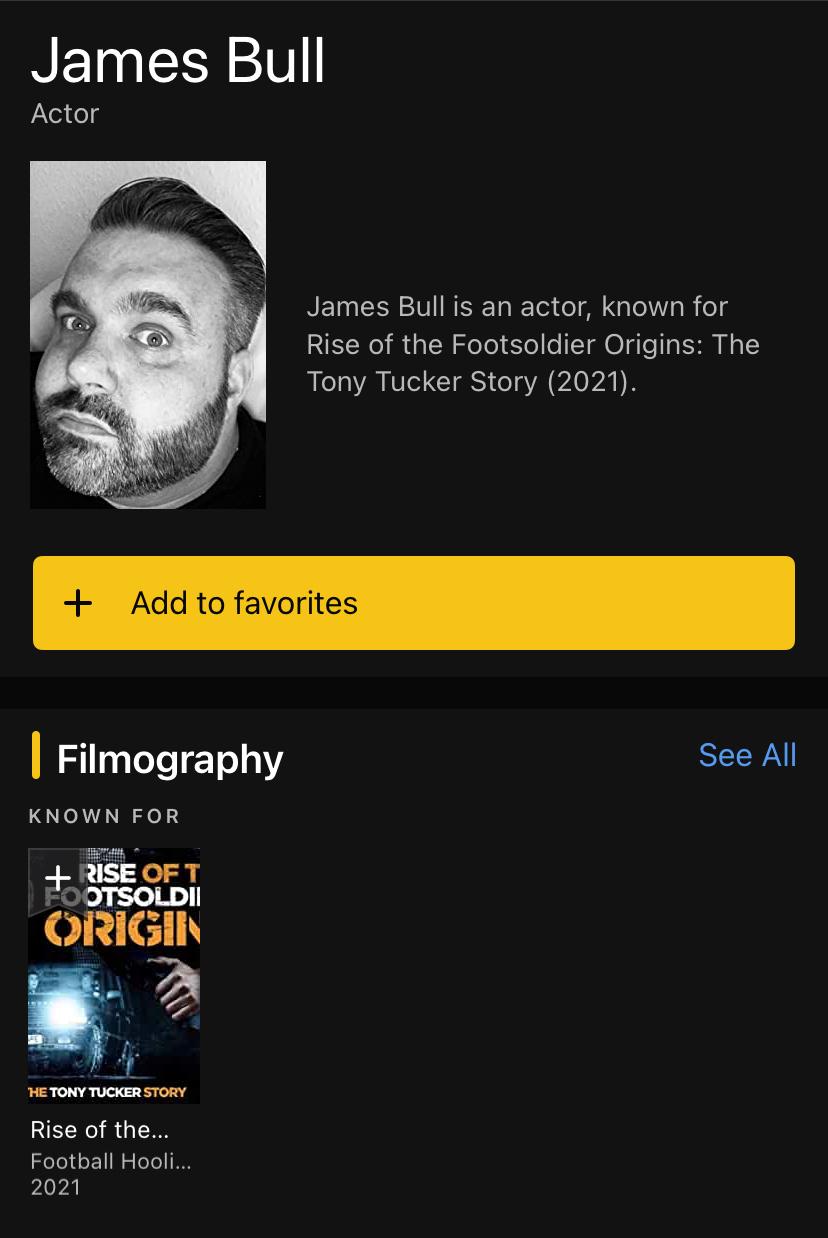
Task: Add James Bull to favorites
Action: pos(414,603)
